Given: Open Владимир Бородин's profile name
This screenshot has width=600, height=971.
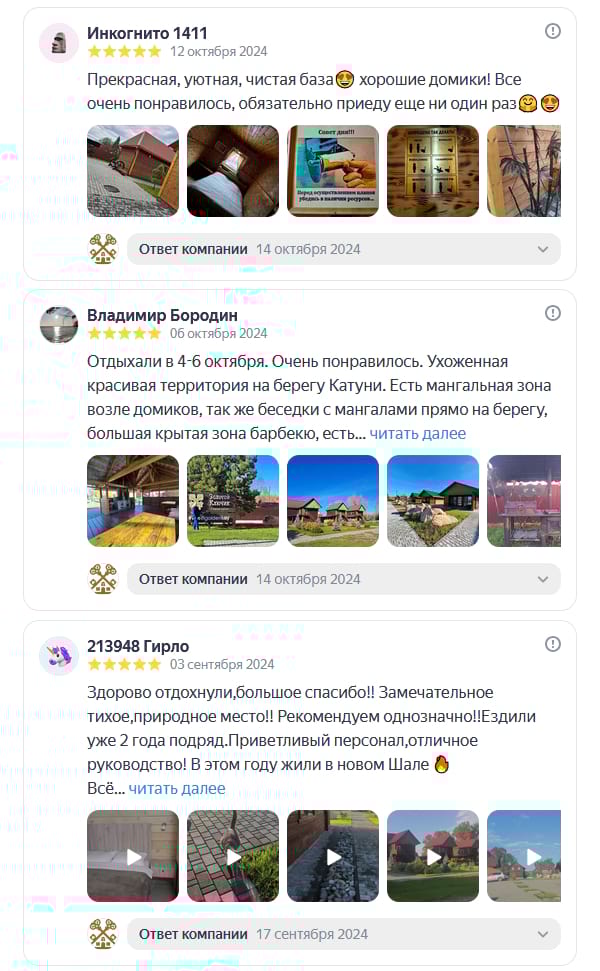Looking at the screenshot, I should [x=162, y=315].
